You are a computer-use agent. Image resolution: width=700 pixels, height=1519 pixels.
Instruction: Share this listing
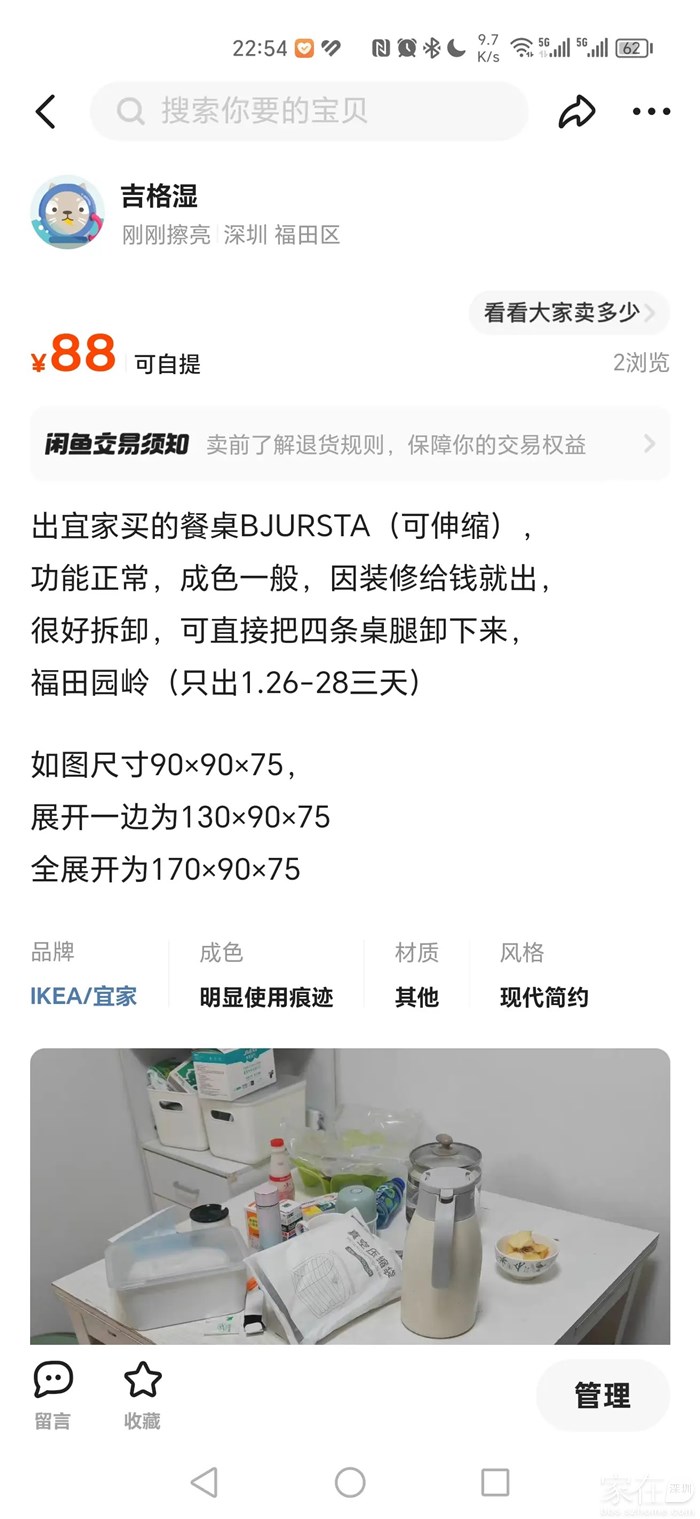click(576, 111)
